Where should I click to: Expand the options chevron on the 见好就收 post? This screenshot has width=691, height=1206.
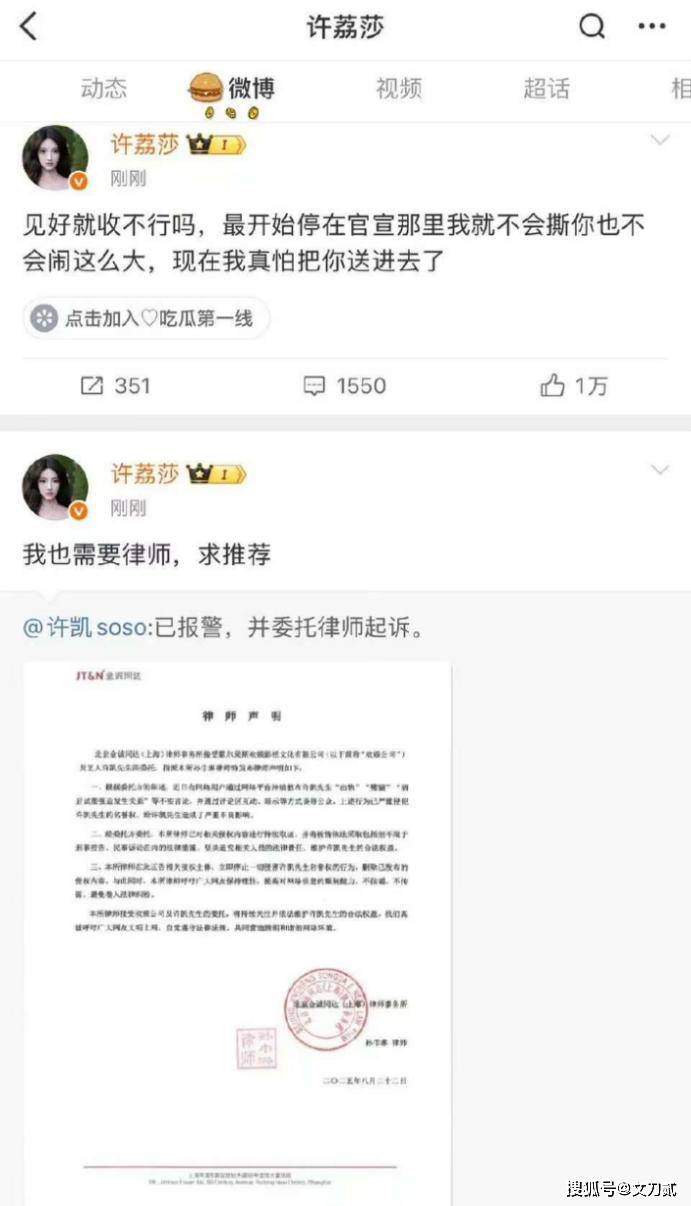click(660, 141)
